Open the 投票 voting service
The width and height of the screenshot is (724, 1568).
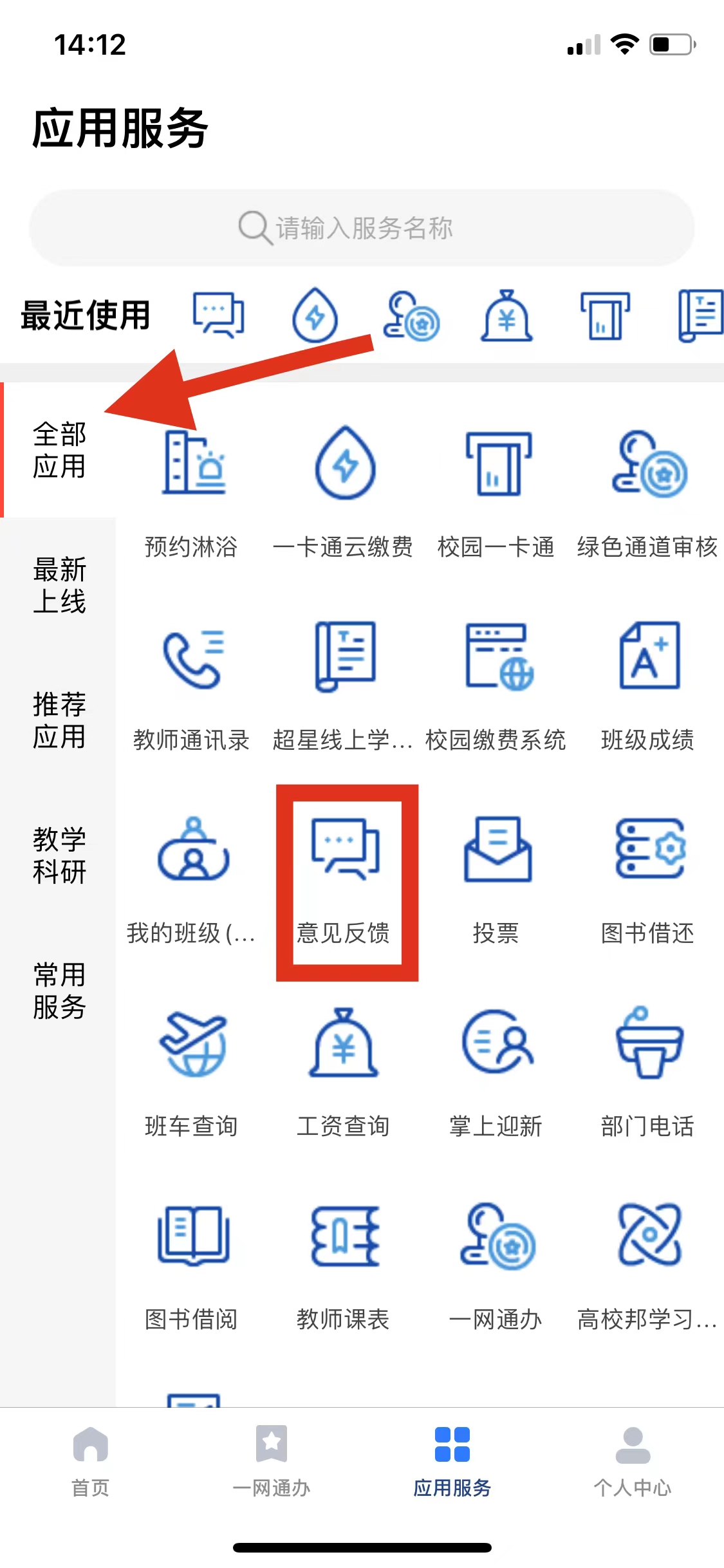[x=496, y=875]
